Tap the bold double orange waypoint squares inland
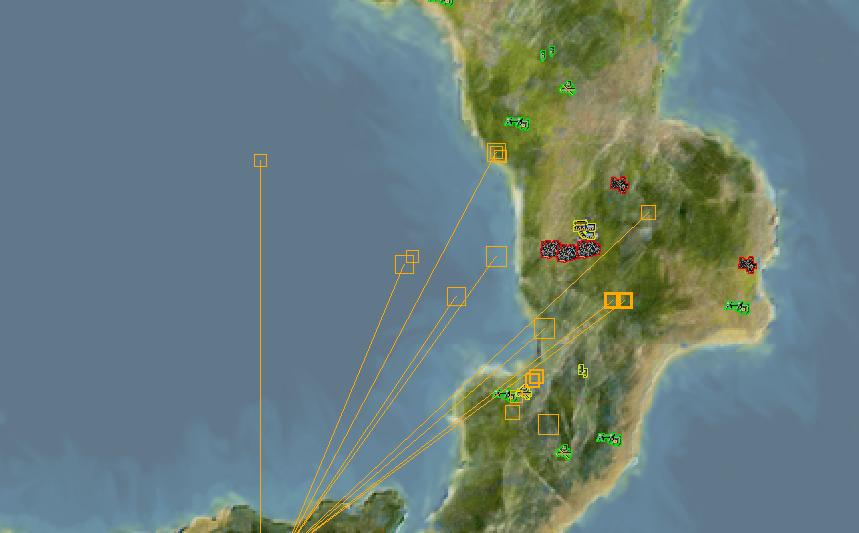The width and height of the screenshot is (859, 533). click(618, 300)
